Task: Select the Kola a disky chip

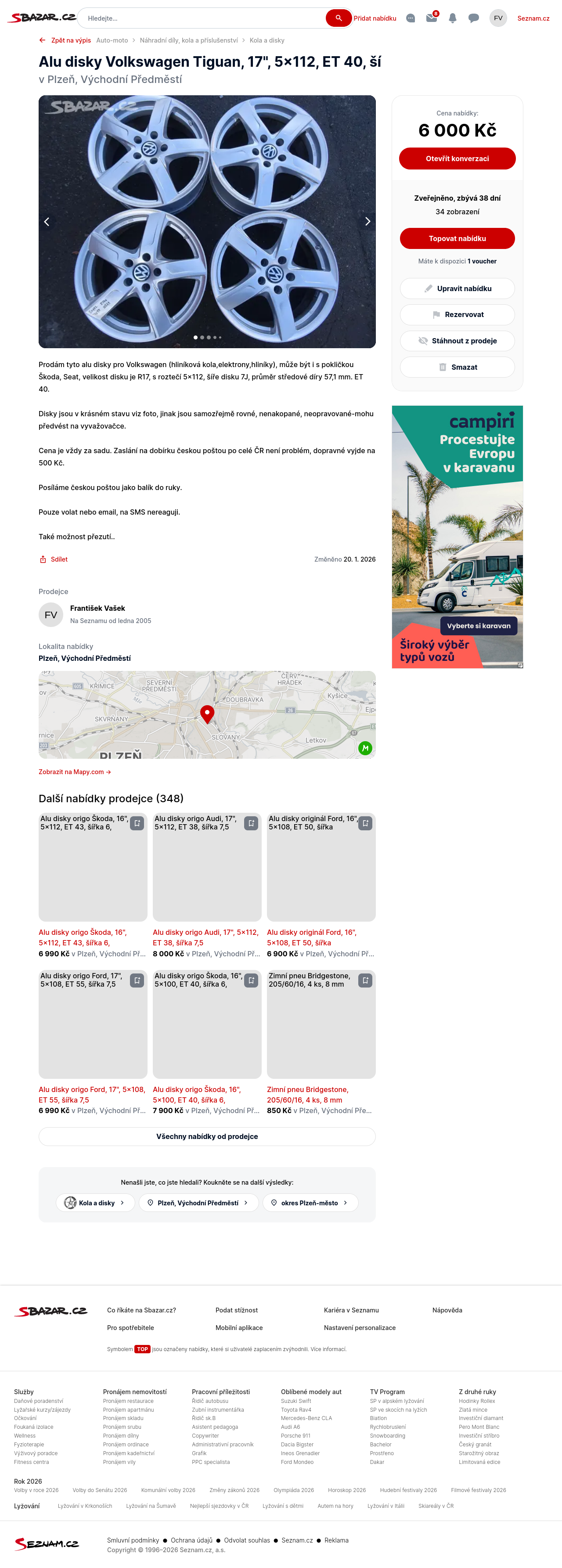Action: point(96,1203)
